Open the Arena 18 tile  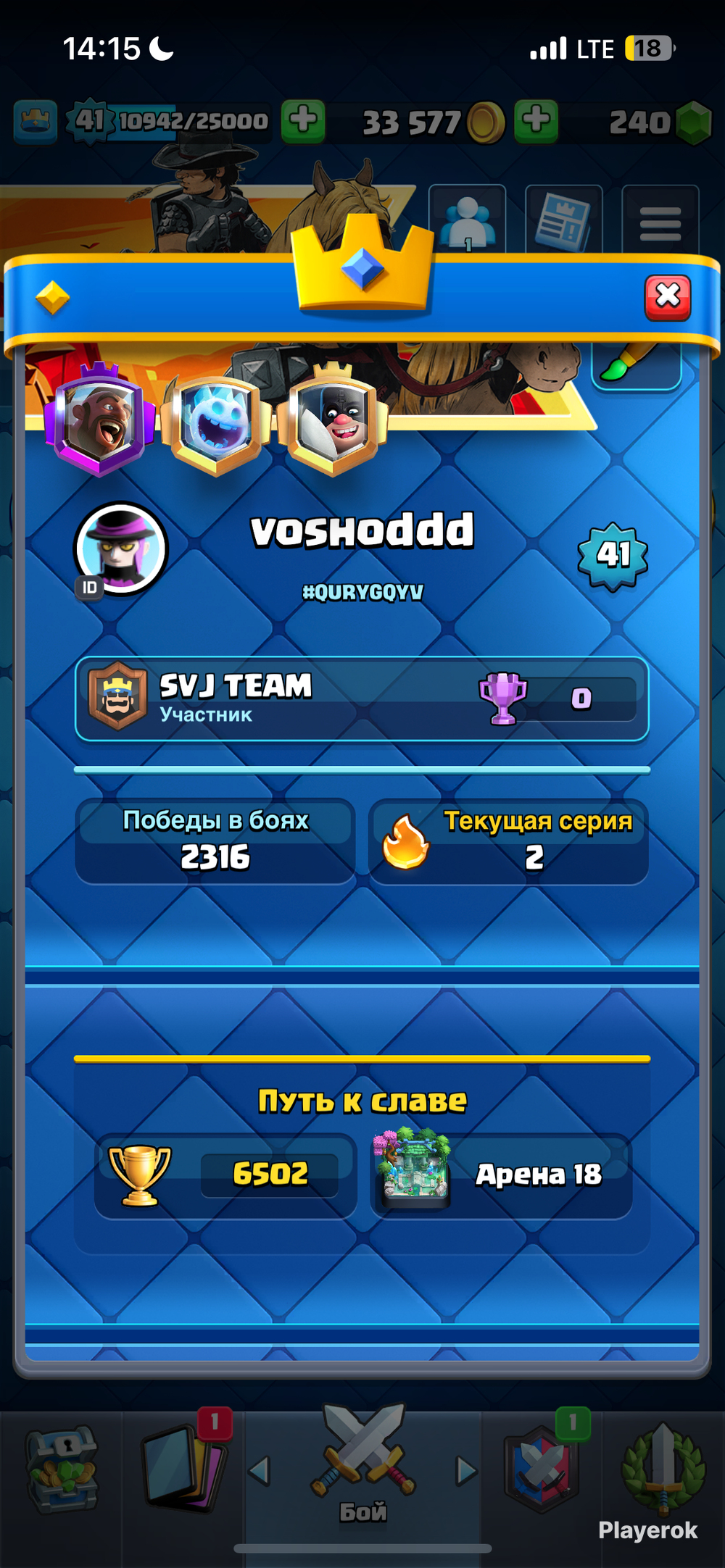click(501, 1175)
